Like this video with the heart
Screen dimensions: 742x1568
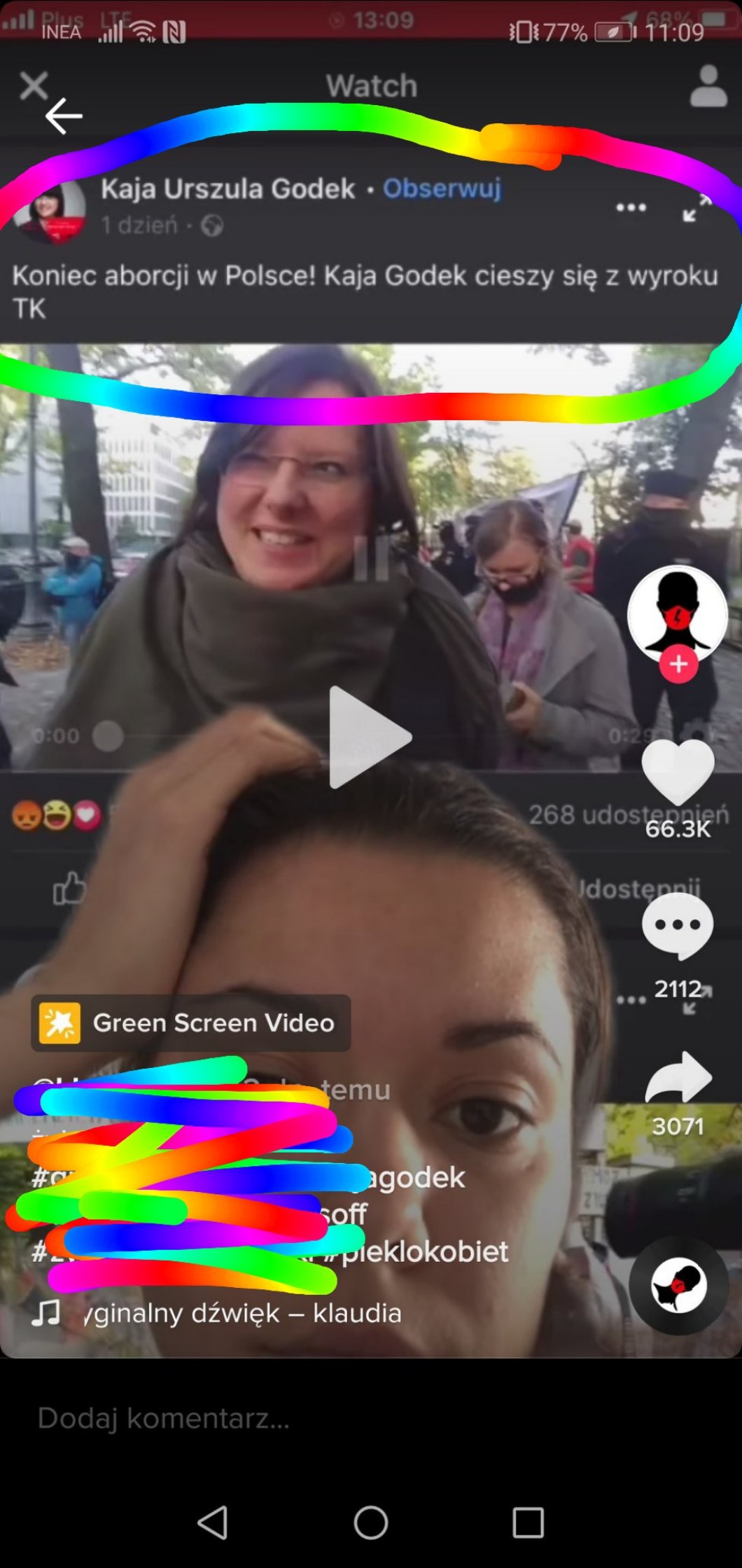[677, 772]
